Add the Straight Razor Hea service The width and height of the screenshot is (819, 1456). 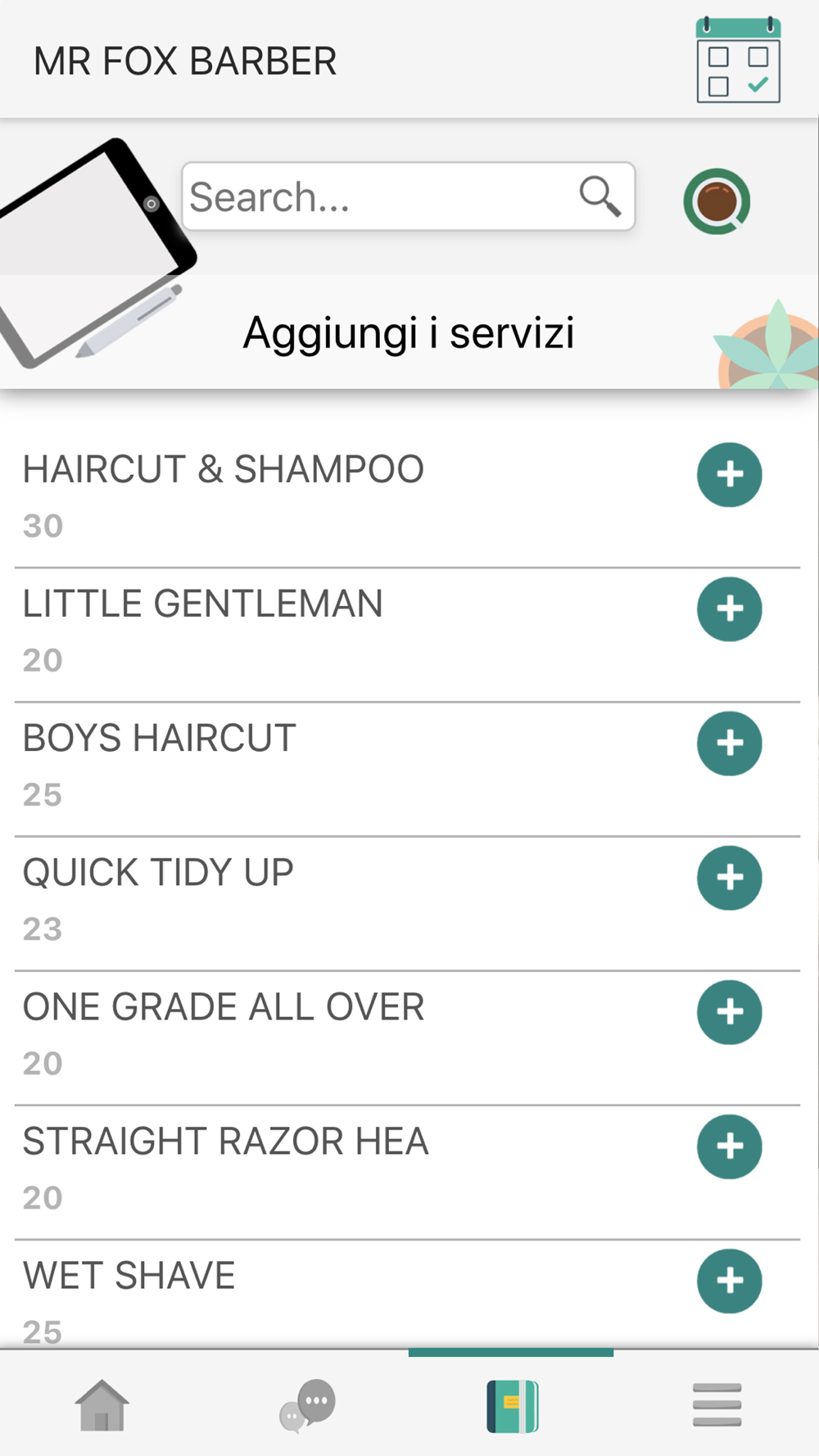pyautogui.click(x=730, y=1146)
